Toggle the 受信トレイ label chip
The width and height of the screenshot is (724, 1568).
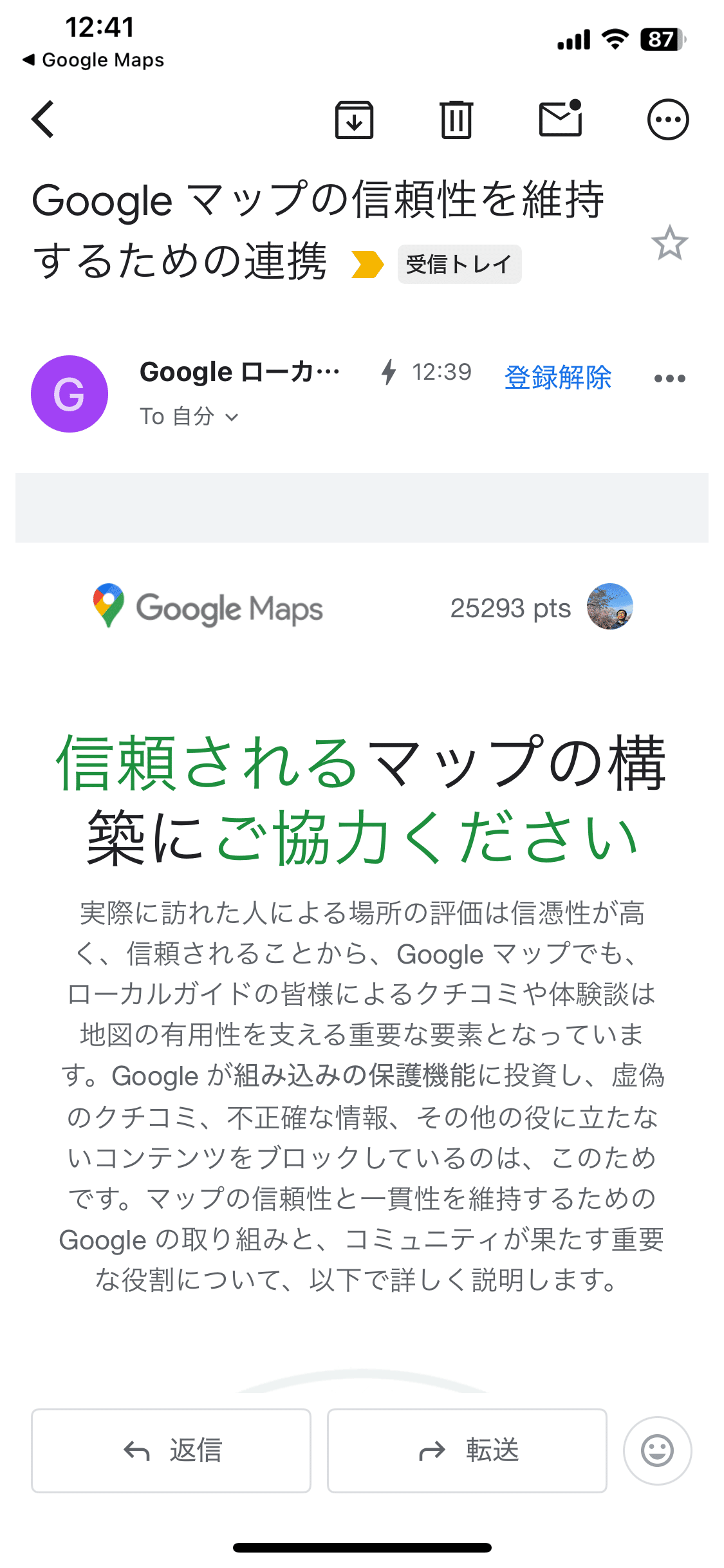pyautogui.click(x=459, y=263)
